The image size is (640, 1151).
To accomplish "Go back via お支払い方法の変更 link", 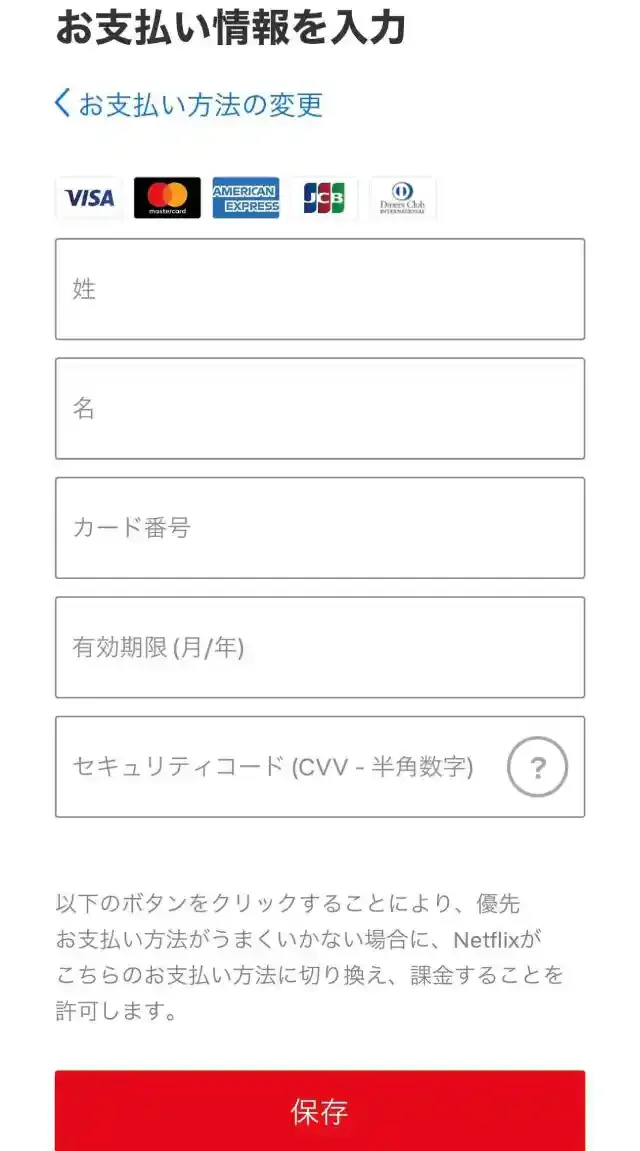I will (x=190, y=104).
